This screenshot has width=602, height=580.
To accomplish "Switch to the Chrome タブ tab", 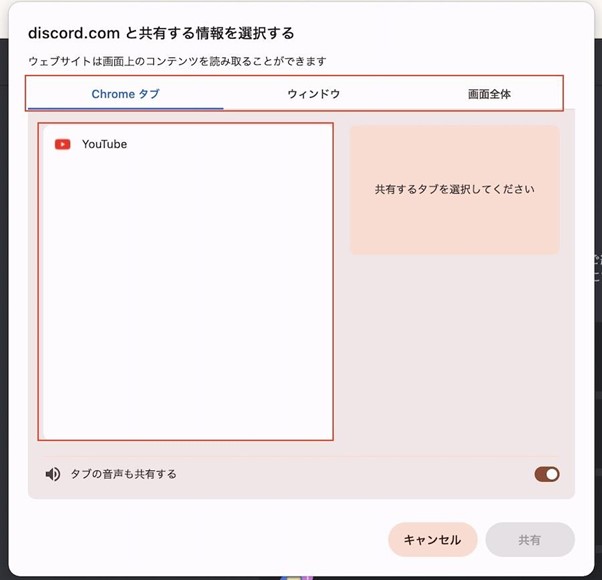I will 125,94.
